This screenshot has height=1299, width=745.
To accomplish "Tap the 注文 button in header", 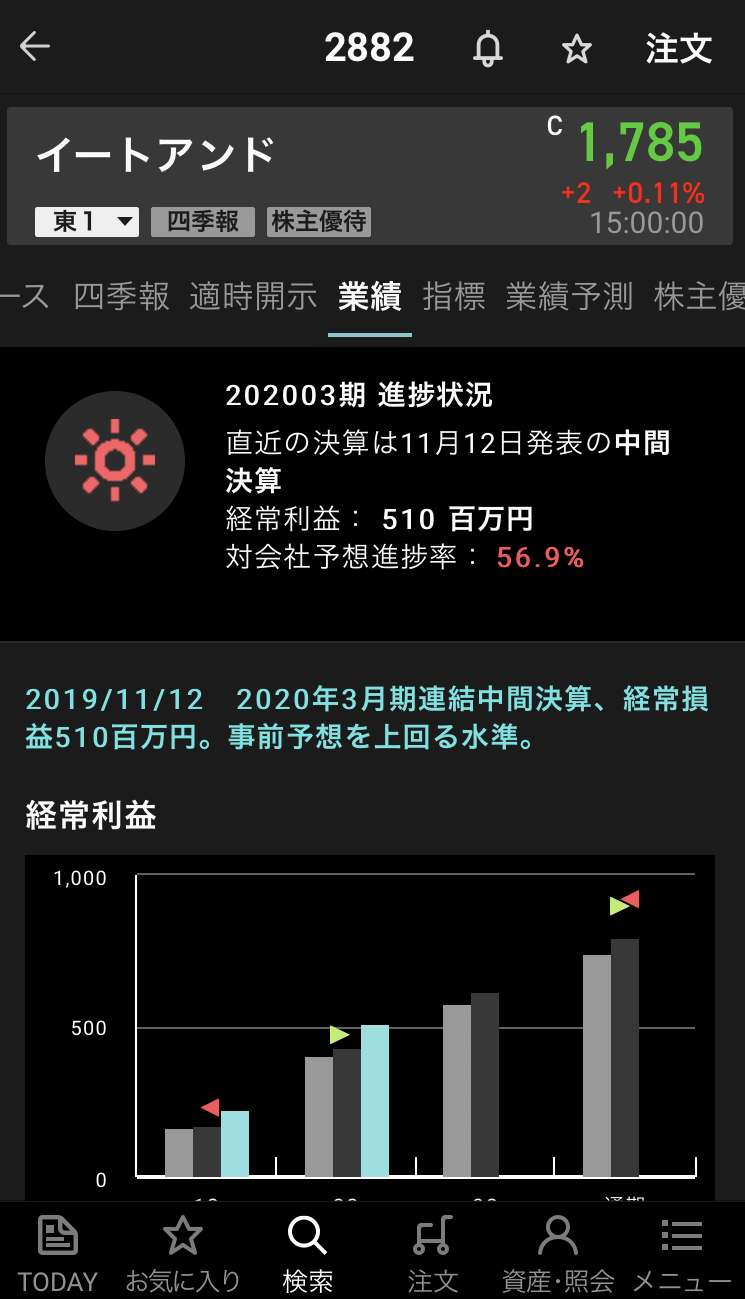I will point(678,48).
